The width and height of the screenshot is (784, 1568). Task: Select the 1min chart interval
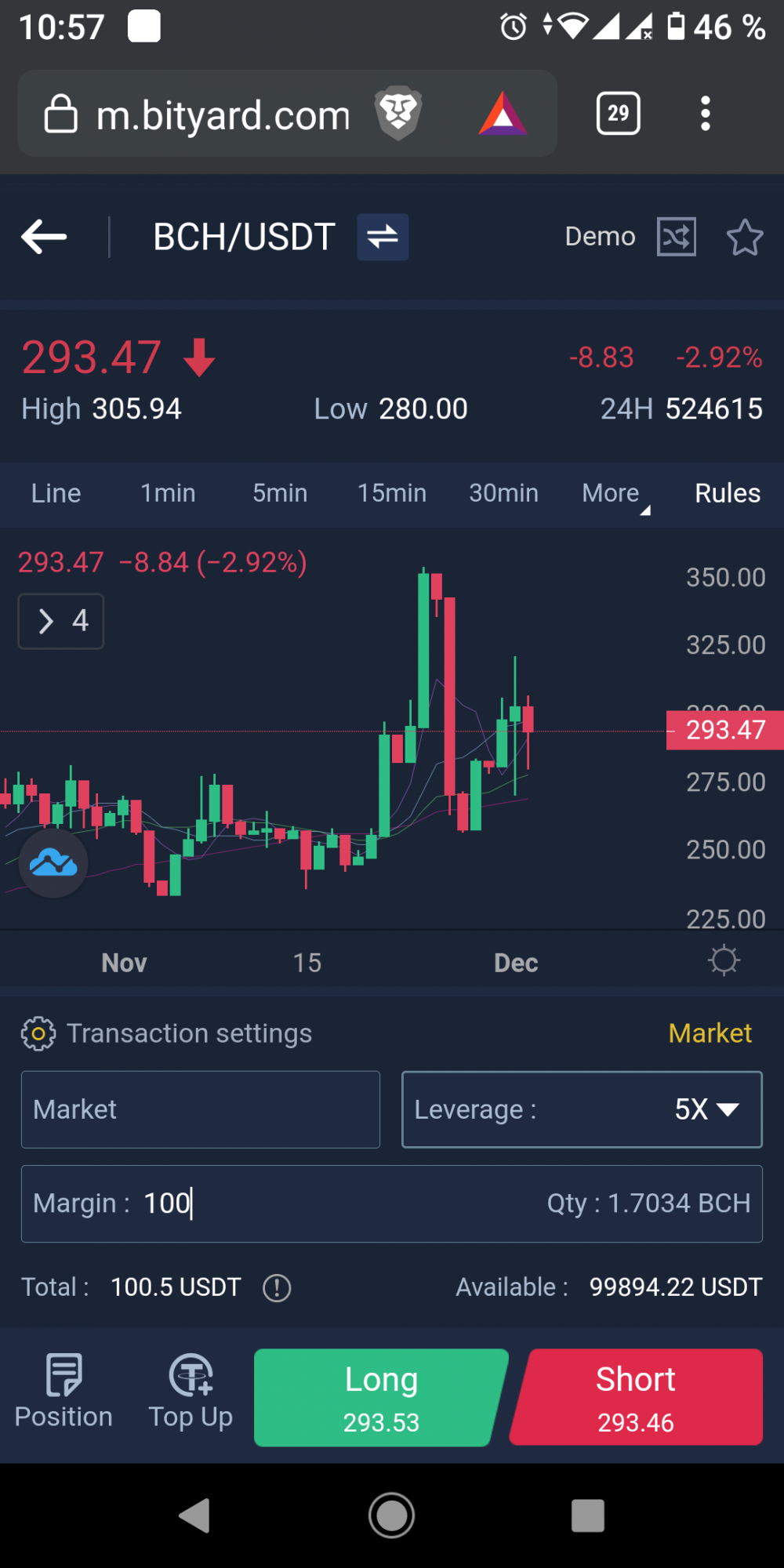168,493
